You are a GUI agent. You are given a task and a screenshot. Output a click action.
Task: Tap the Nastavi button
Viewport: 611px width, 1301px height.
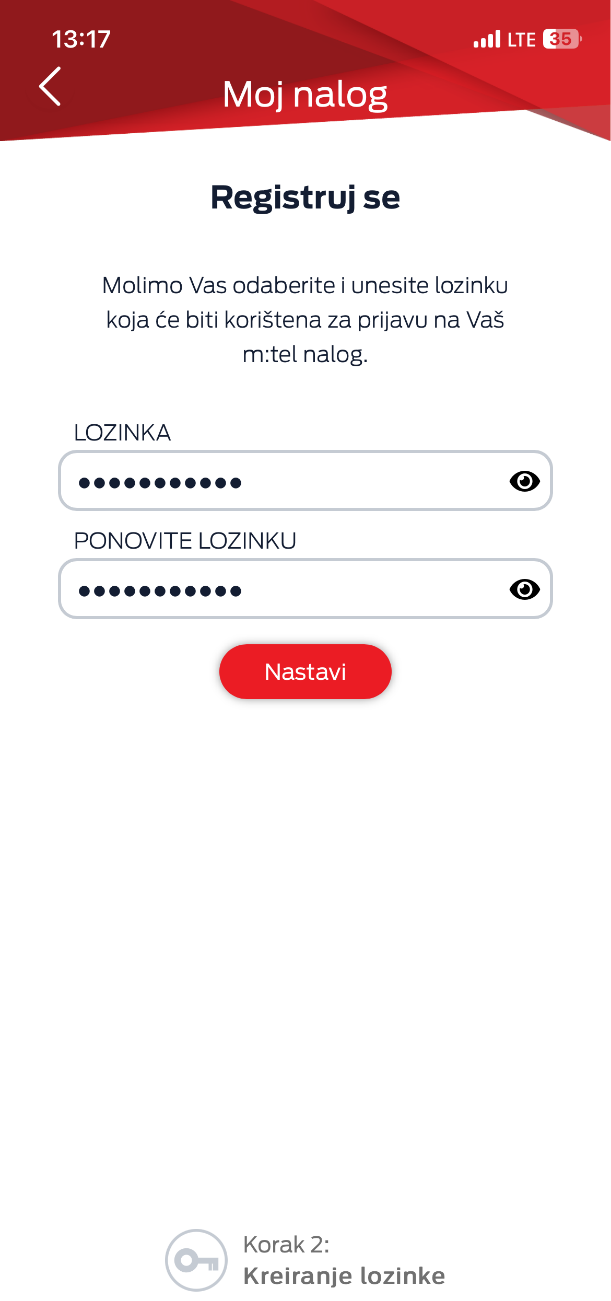(305, 671)
